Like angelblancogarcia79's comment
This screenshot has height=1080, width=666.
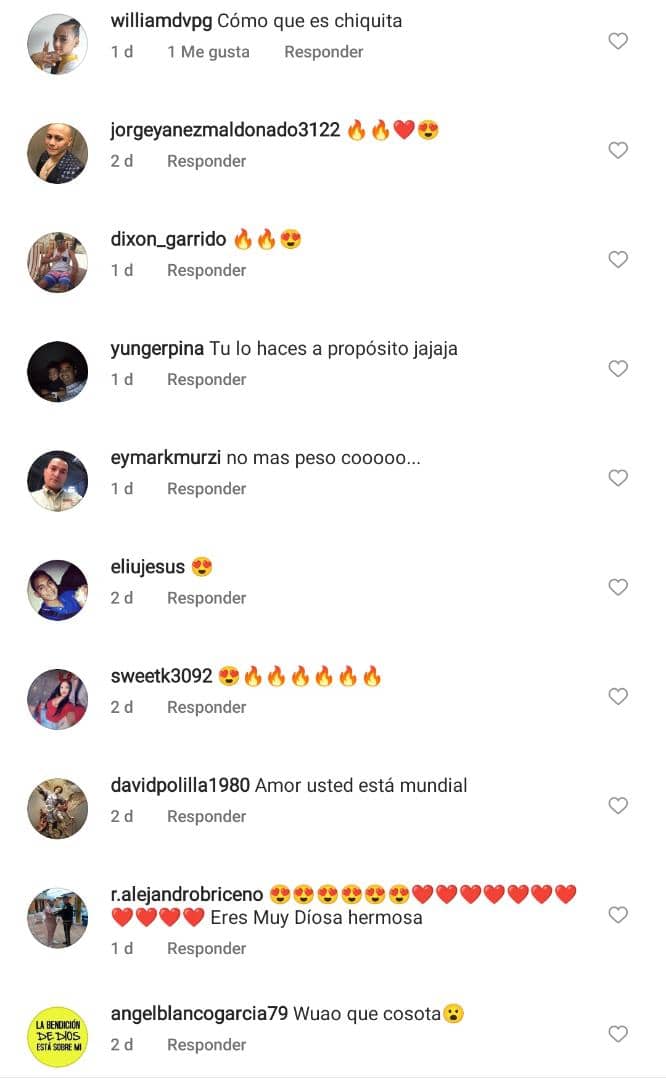618,1033
